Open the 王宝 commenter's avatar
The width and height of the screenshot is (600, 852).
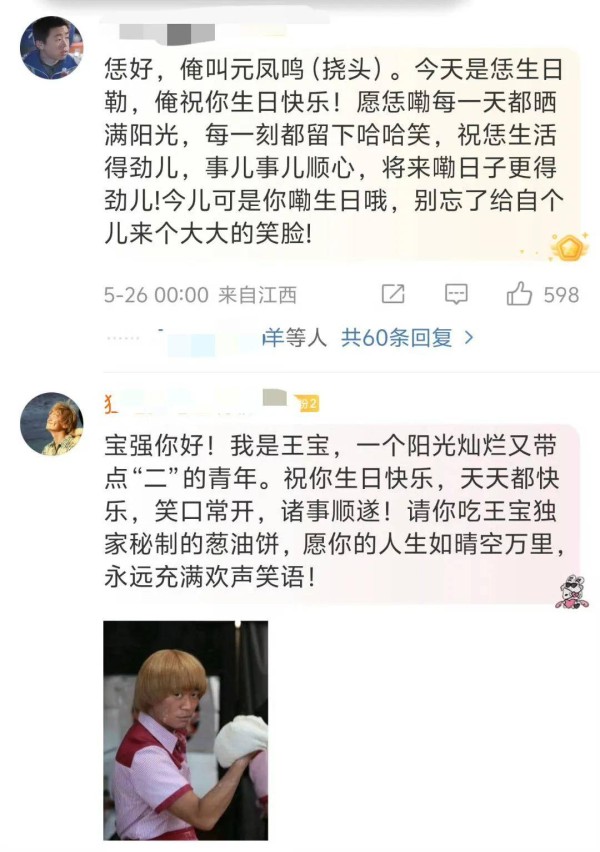click(51, 422)
